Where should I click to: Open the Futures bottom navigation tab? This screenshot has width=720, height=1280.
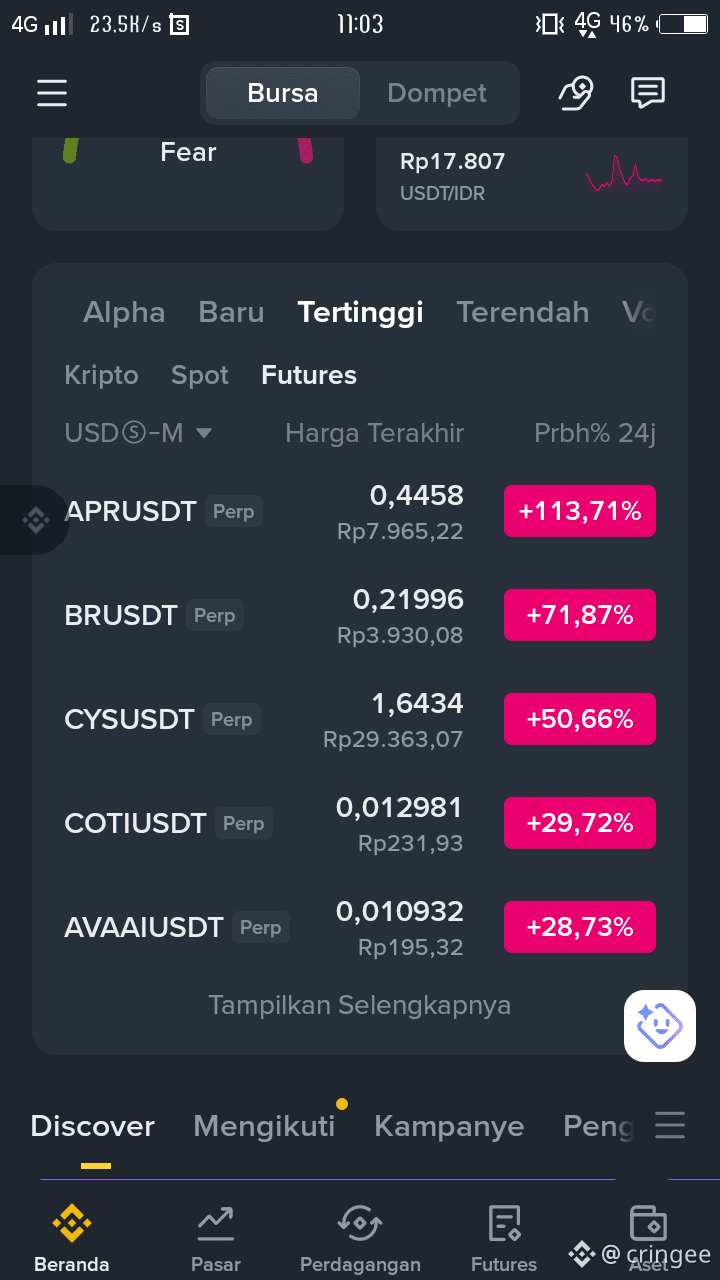504,1240
